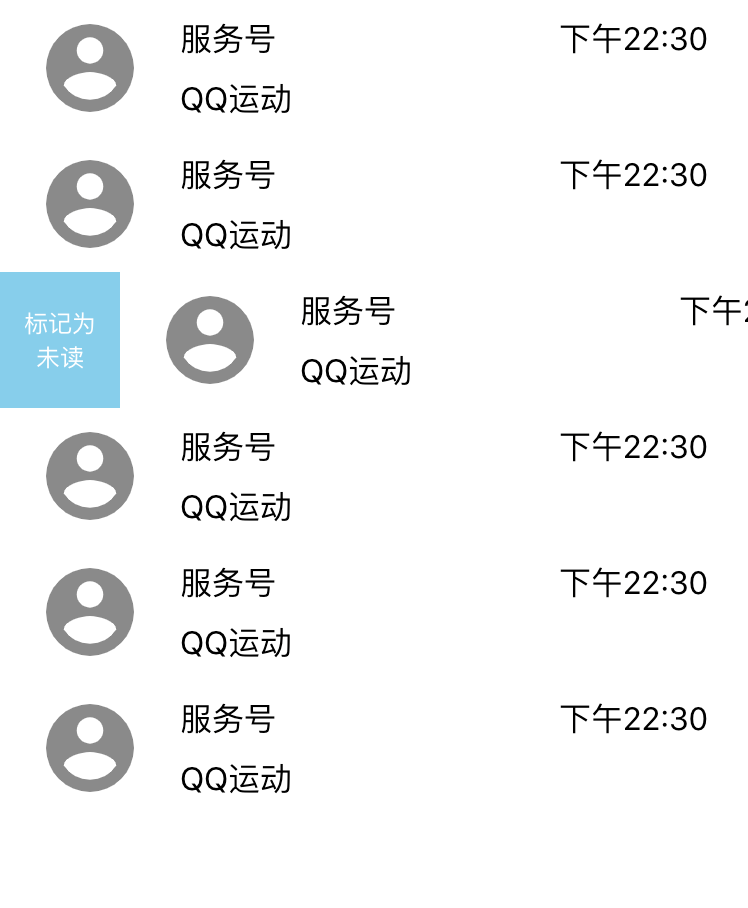Click the second conversation's avatar icon
Viewport: 748px width, 908px height.
coord(89,203)
